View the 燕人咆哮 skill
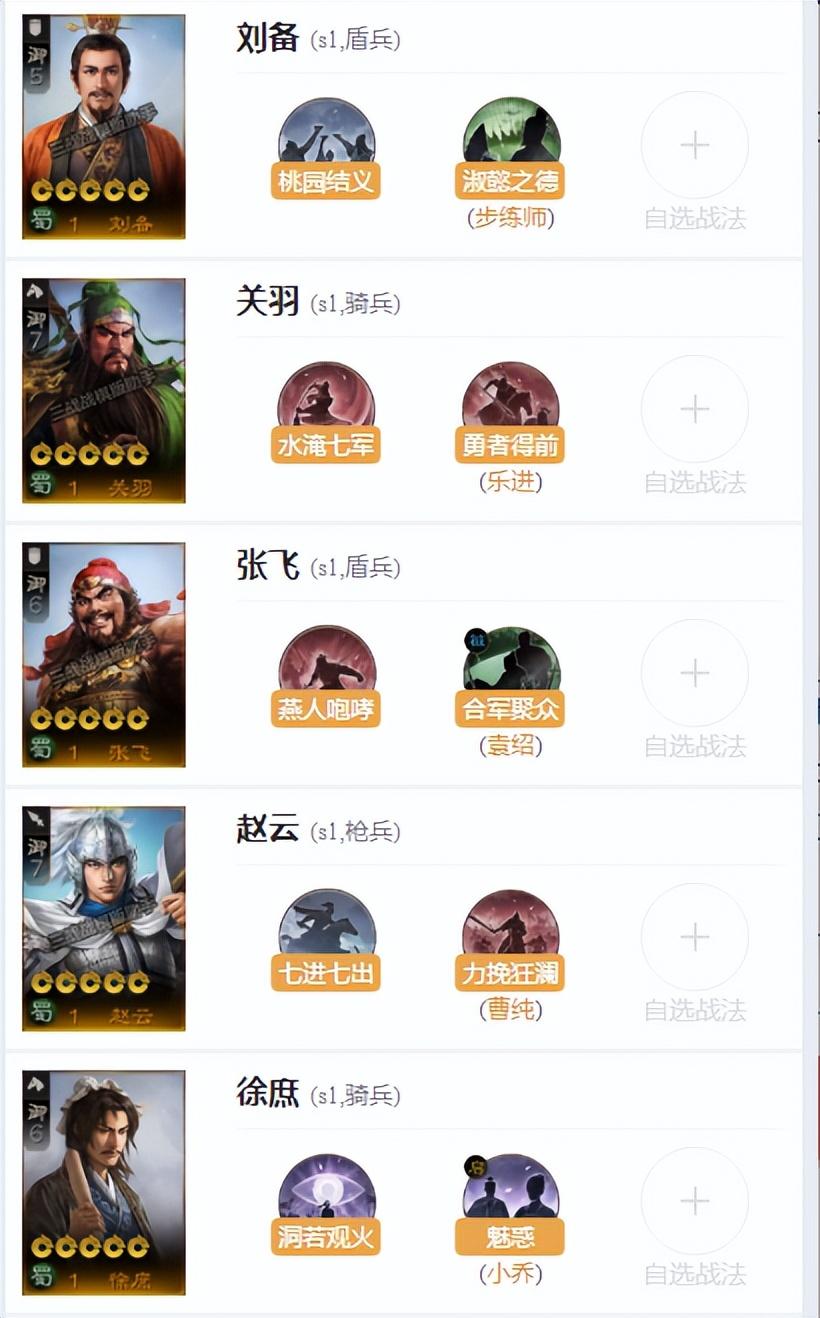Viewport: 820px width, 1318px height. [x=326, y=676]
